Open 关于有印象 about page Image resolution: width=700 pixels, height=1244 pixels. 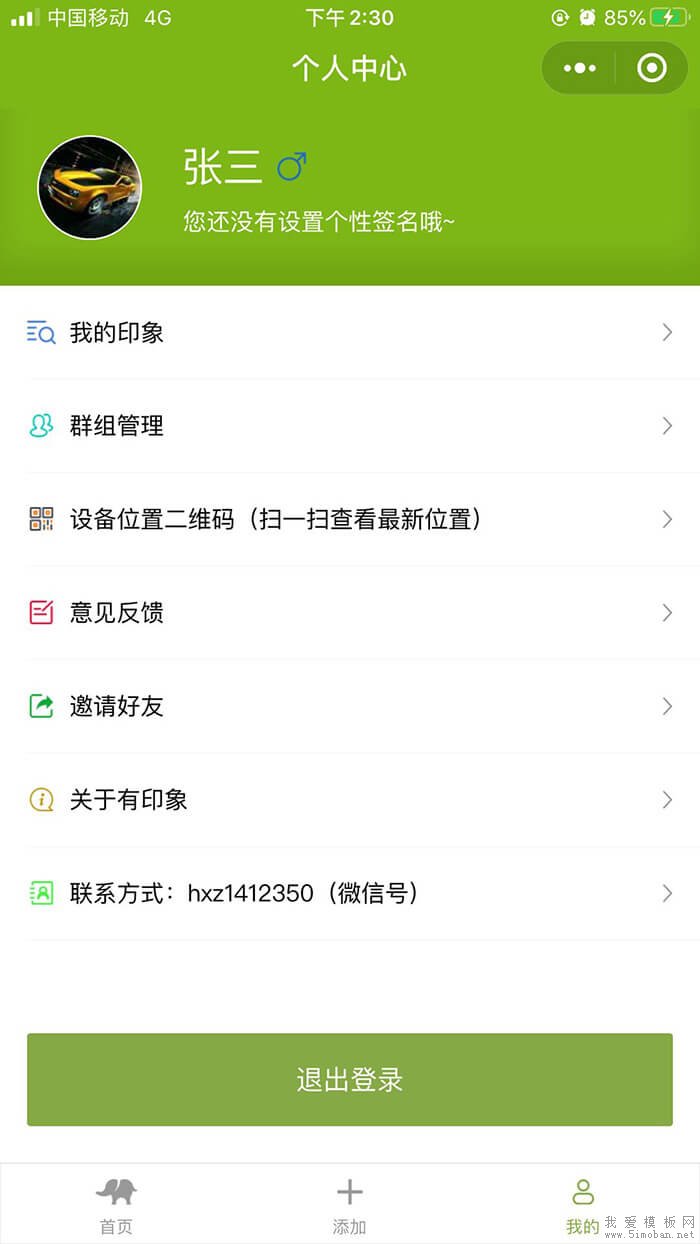pyautogui.click(x=350, y=800)
